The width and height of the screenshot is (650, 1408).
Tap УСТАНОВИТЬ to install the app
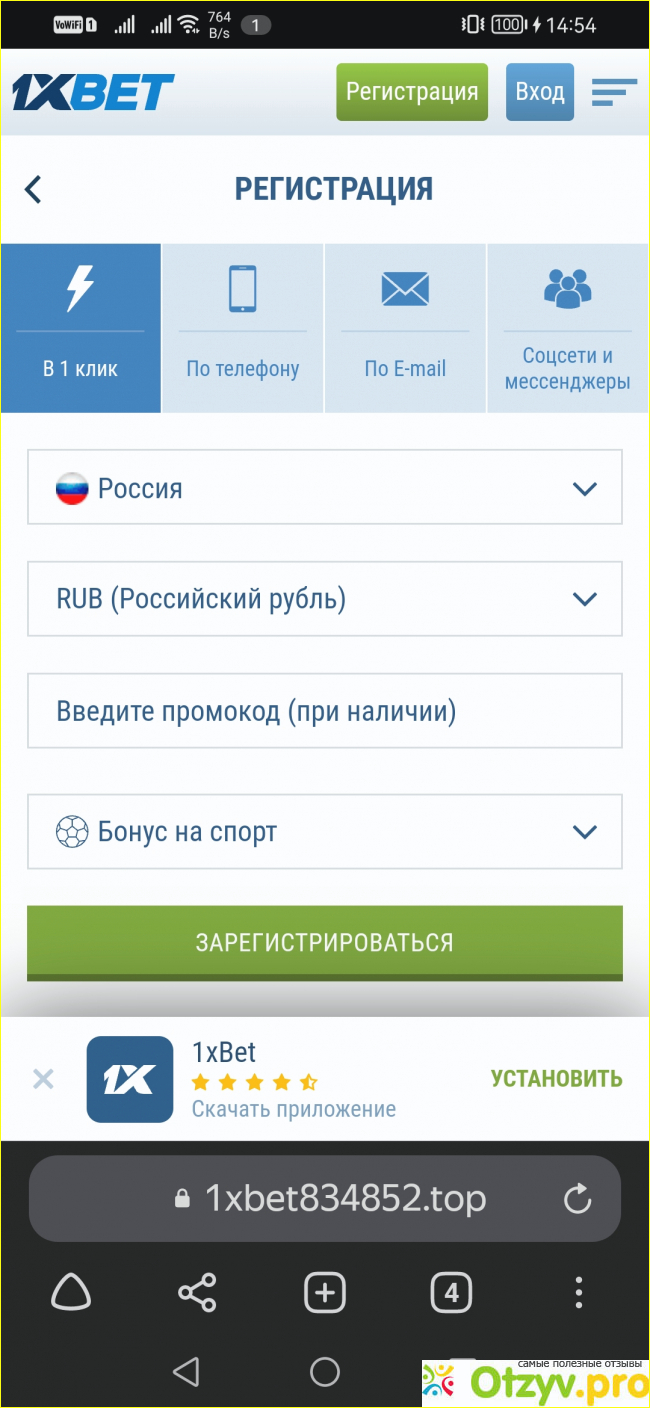pos(556,1079)
